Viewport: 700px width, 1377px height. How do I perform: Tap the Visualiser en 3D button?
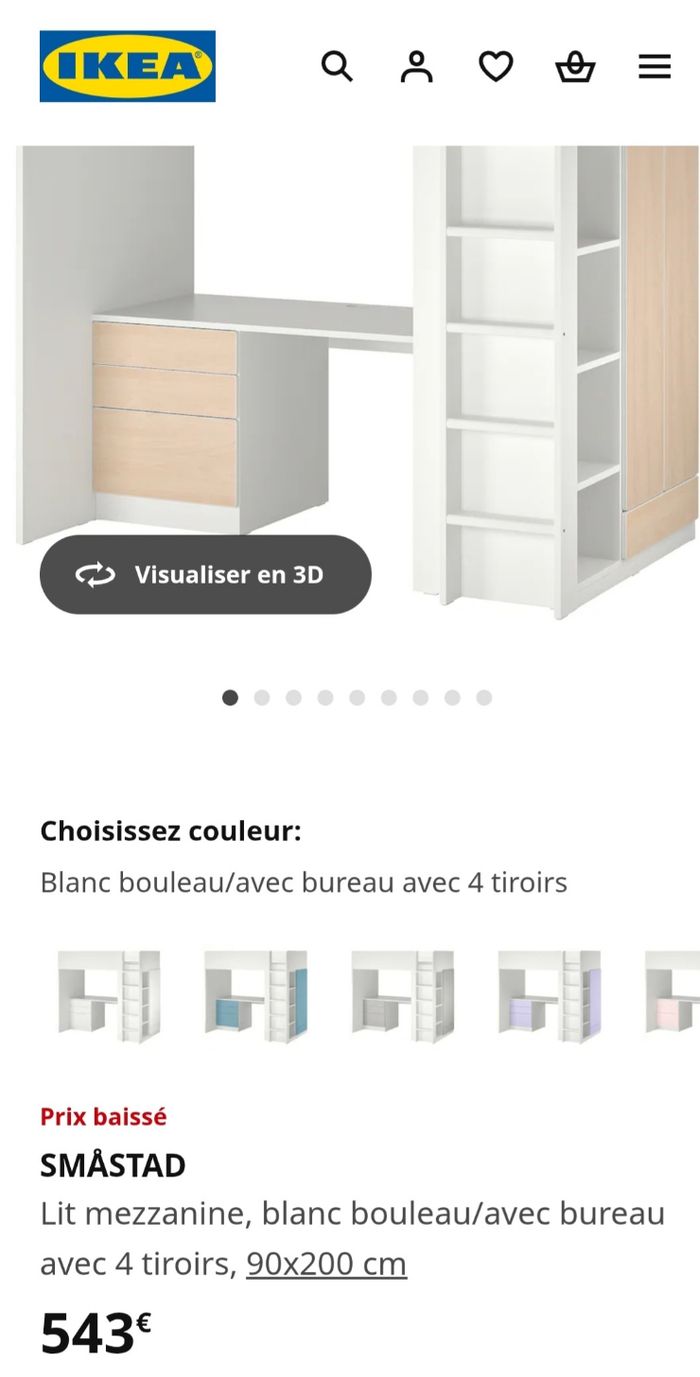(205, 575)
